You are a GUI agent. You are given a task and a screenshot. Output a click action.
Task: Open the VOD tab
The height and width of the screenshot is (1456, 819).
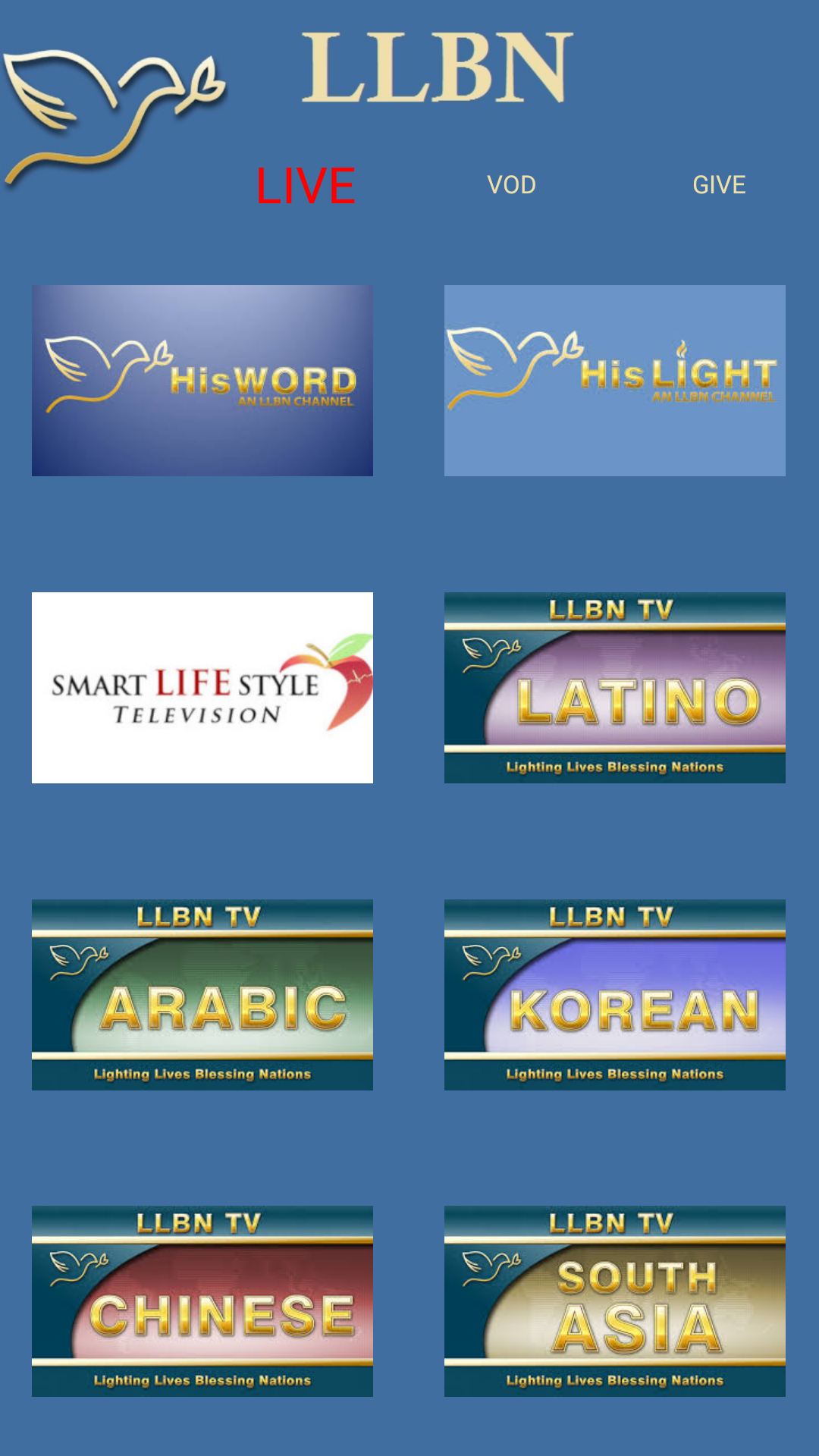coord(511,185)
